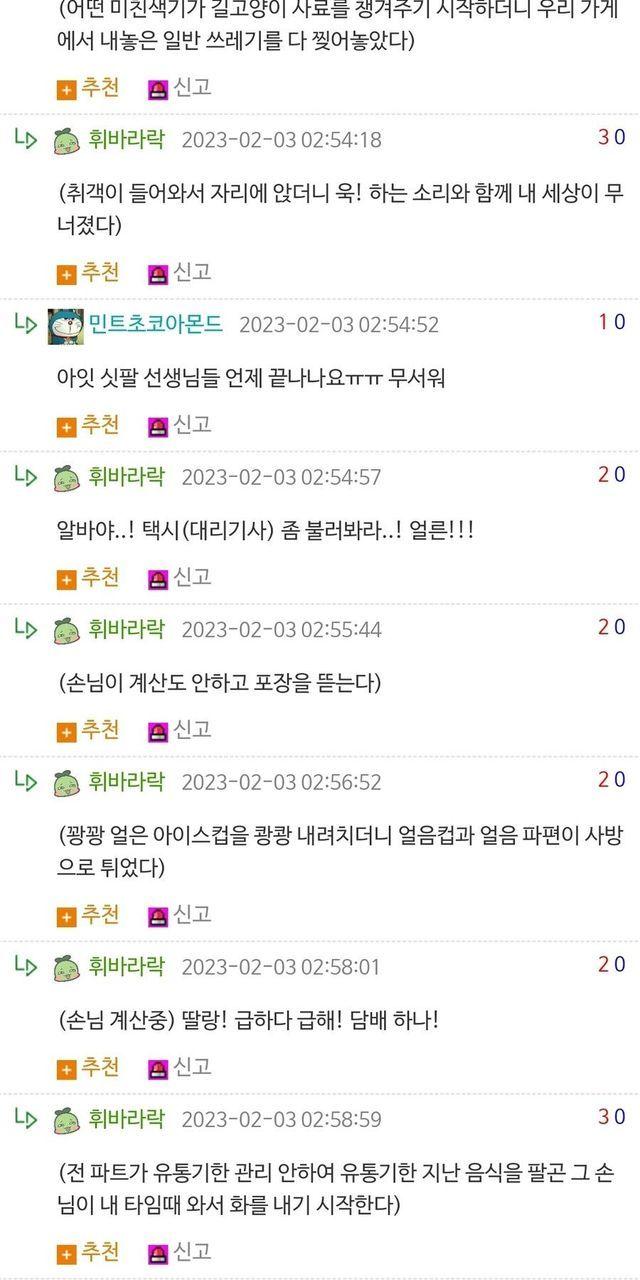640x1280 pixels.
Task: Report the ice cup comment at 02:56:52
Action: 180,915
